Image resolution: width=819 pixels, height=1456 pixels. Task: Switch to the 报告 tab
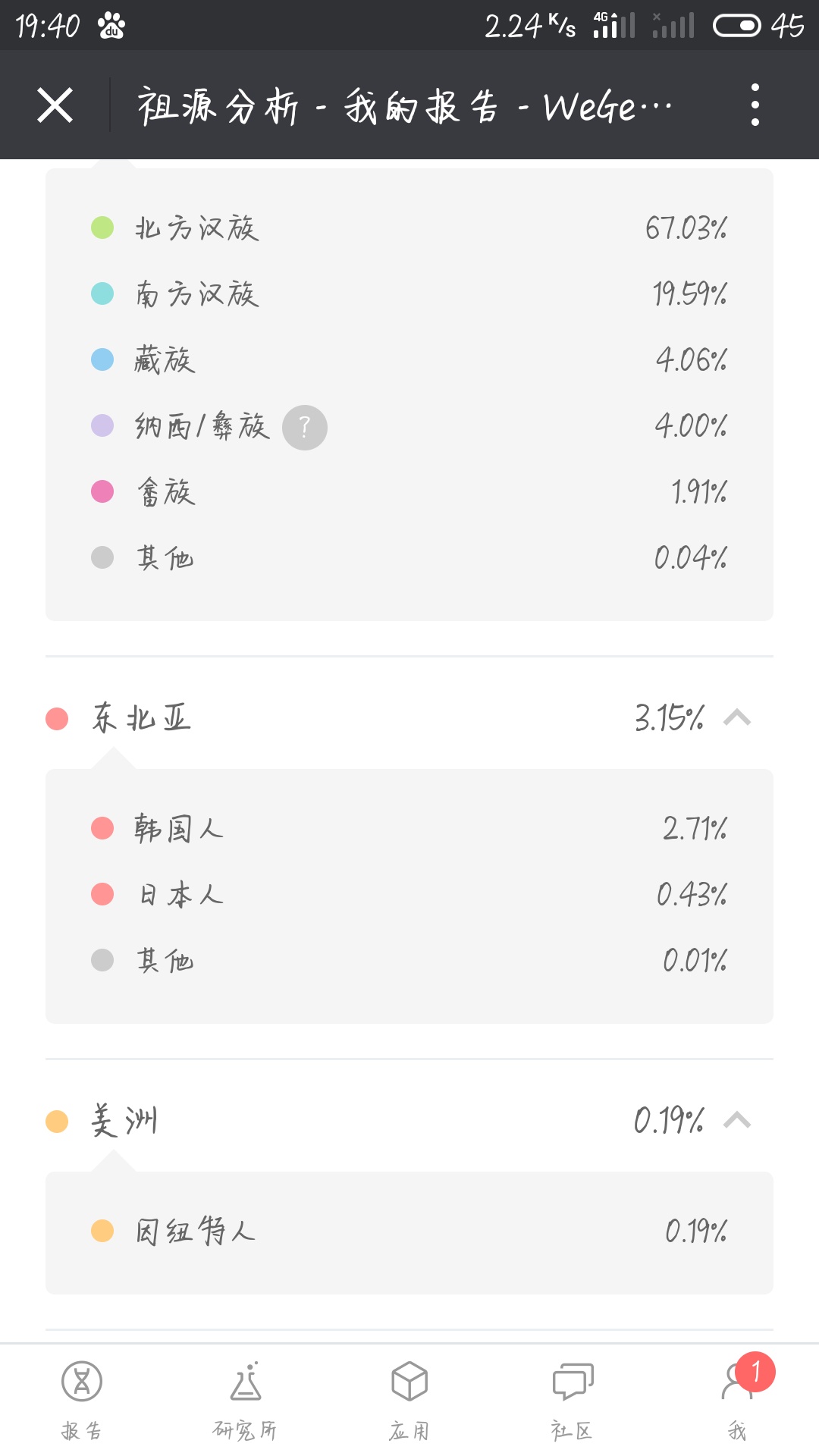(x=82, y=1400)
